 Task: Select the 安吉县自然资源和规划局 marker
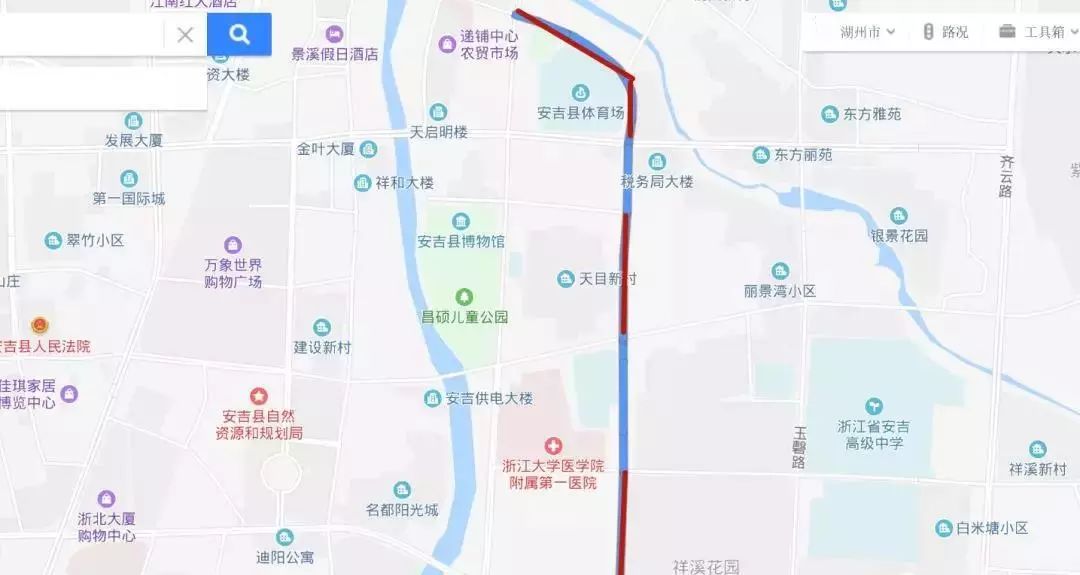[259, 397]
